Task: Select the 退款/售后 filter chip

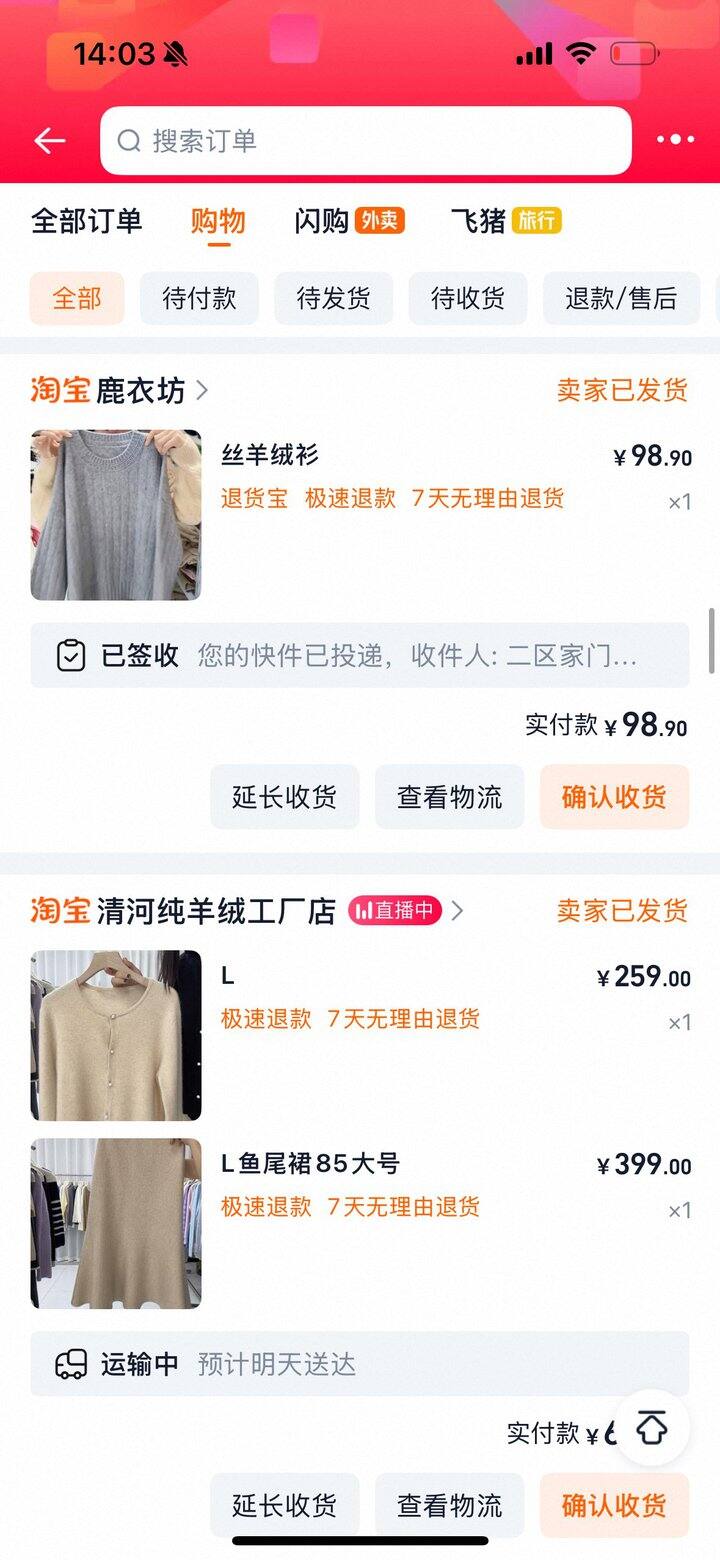Action: pyautogui.click(x=620, y=298)
